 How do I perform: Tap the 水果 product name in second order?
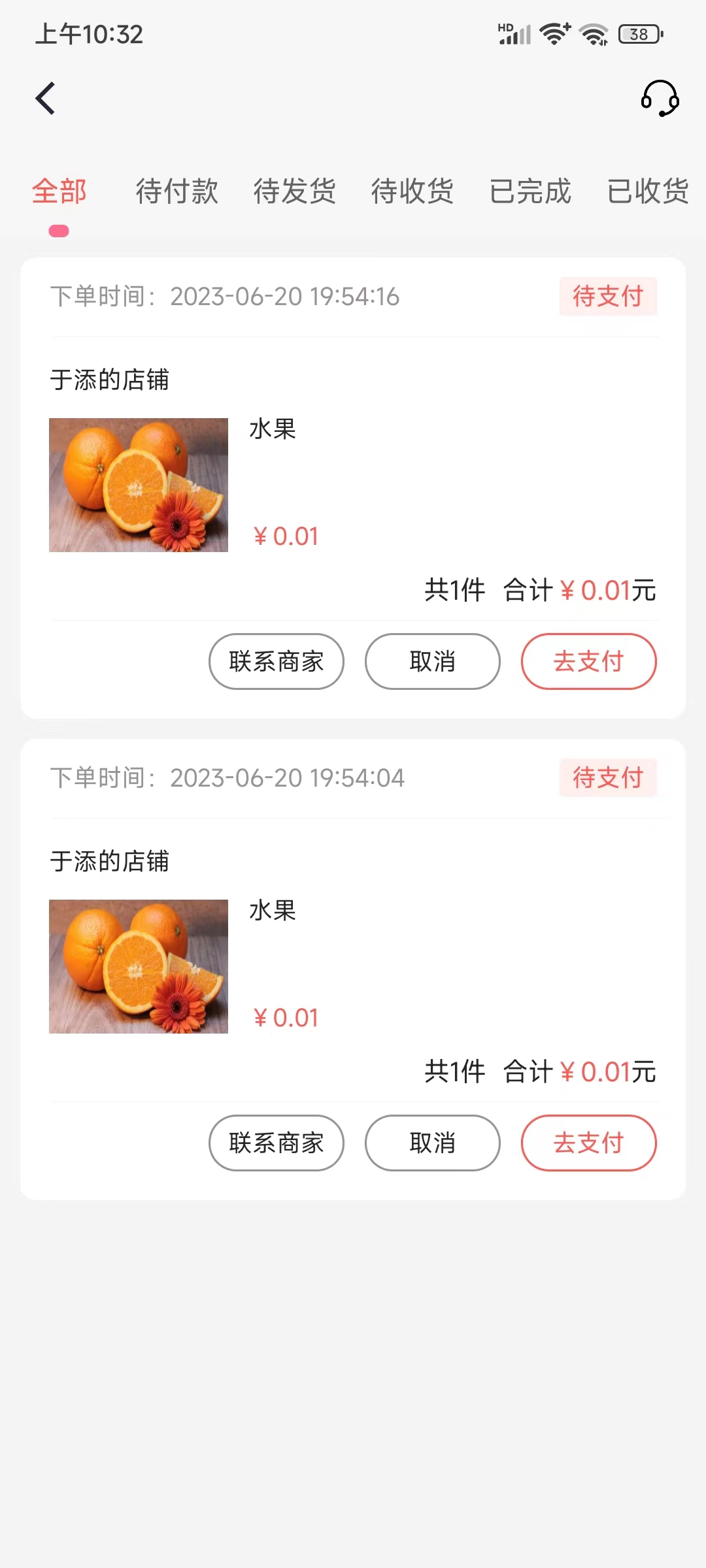pyautogui.click(x=273, y=911)
